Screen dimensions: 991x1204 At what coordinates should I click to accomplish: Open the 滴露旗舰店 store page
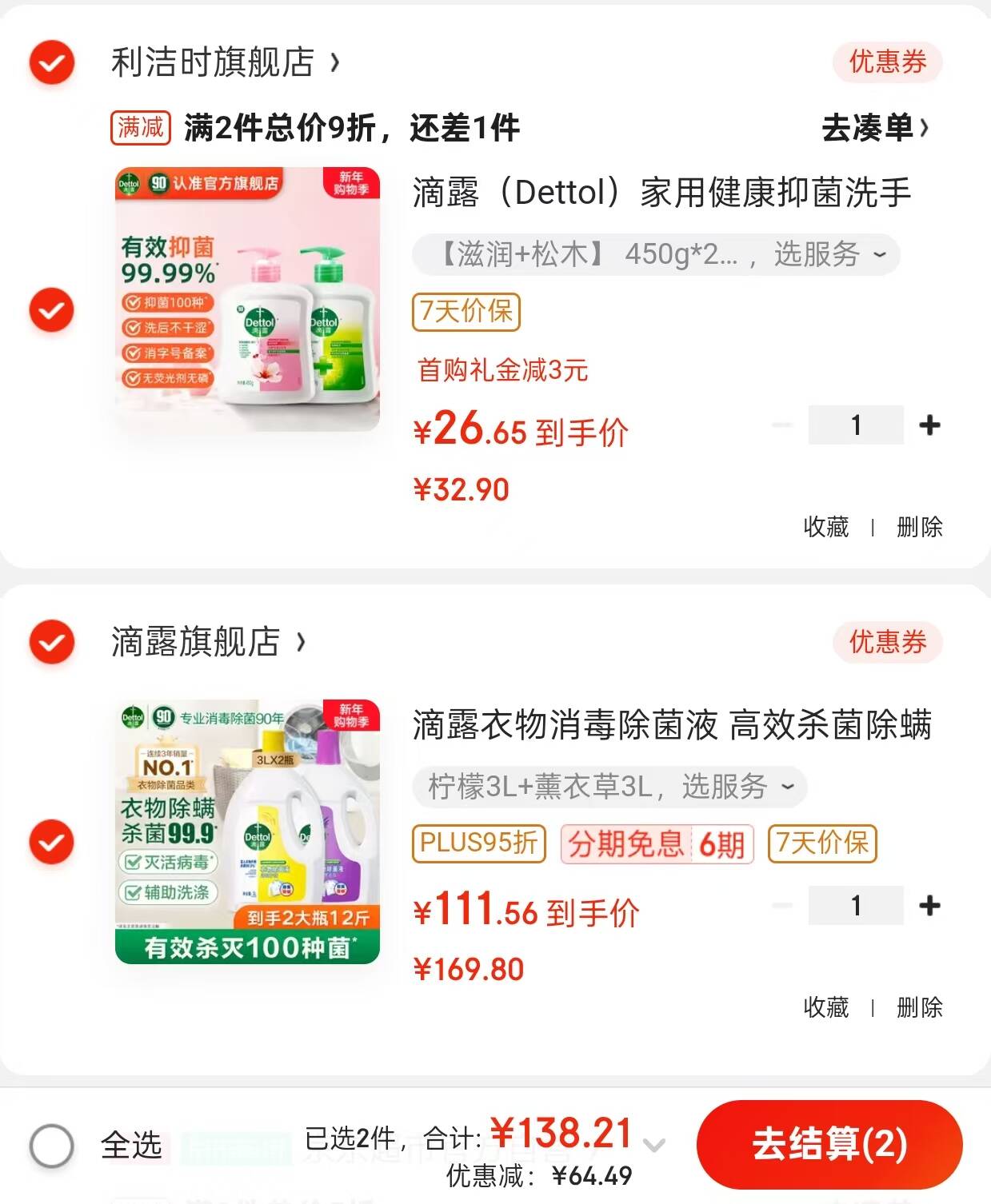208,642
